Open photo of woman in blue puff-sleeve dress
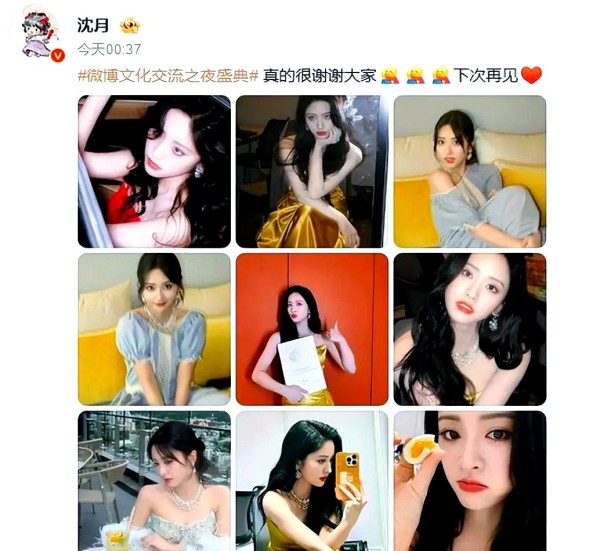This screenshot has width=600, height=551. pyautogui.click(x=154, y=329)
